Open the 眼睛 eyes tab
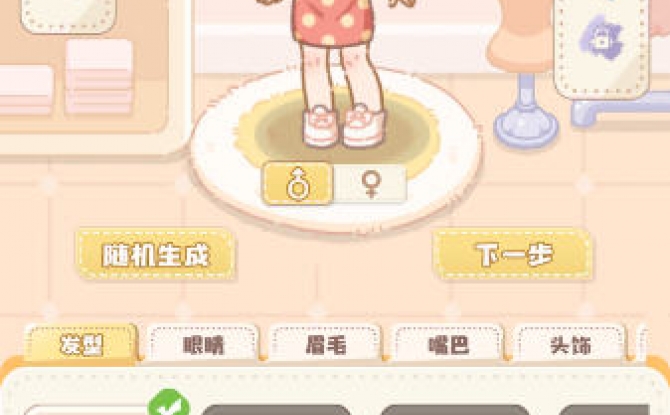670x415 pixels. tap(203, 343)
